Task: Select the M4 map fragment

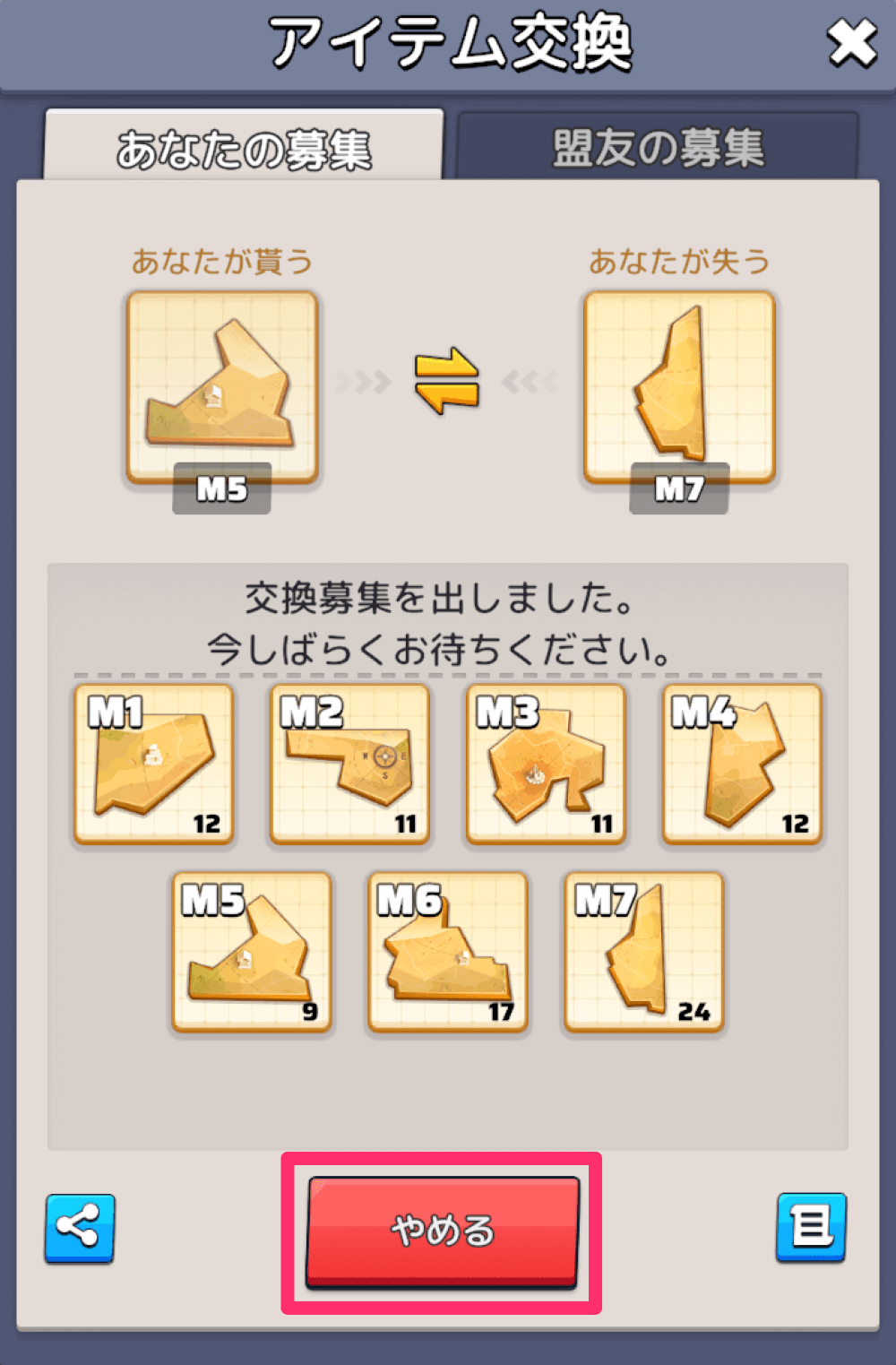Action: (740, 763)
